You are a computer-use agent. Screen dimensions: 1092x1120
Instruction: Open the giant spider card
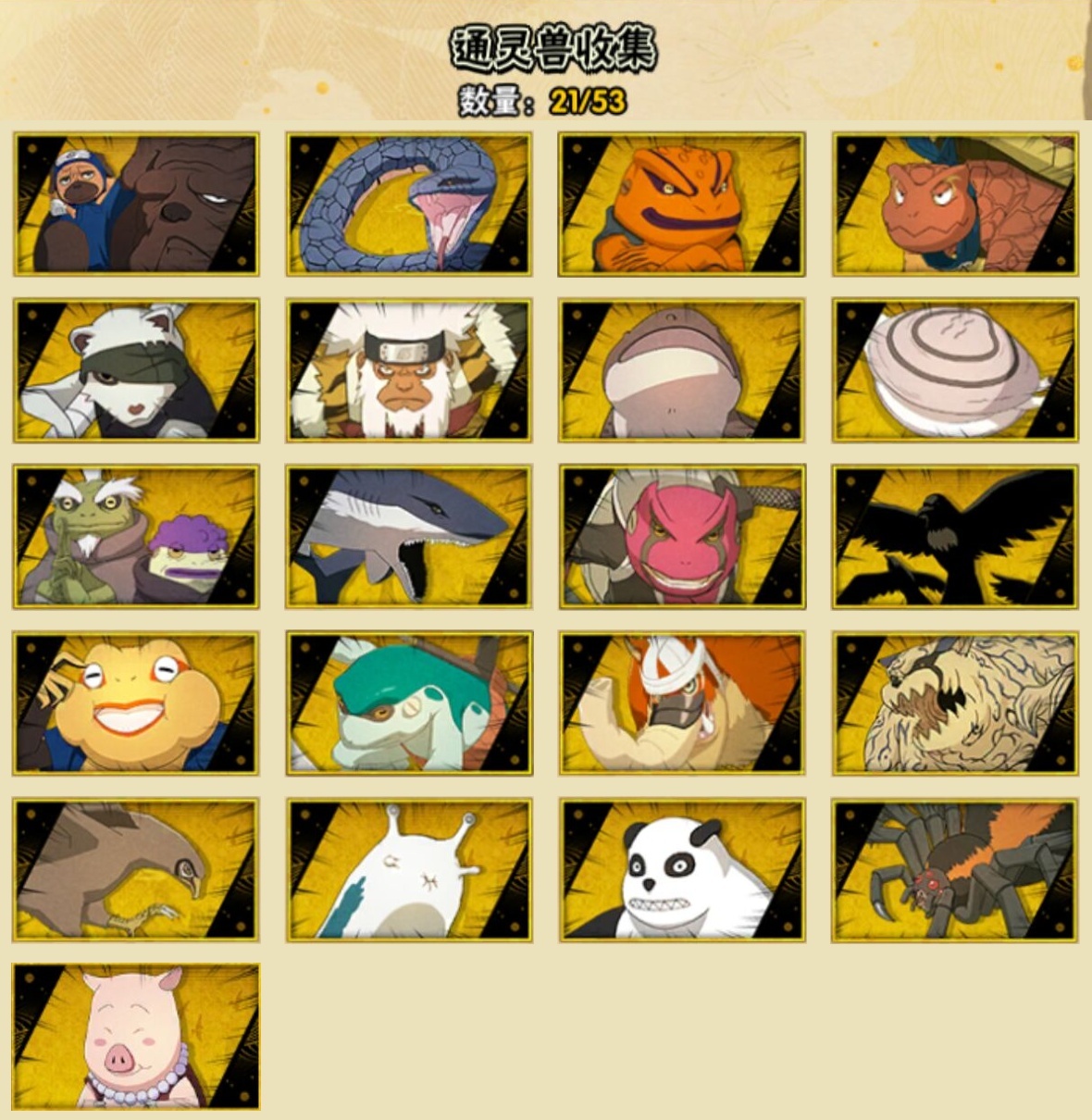(x=955, y=870)
